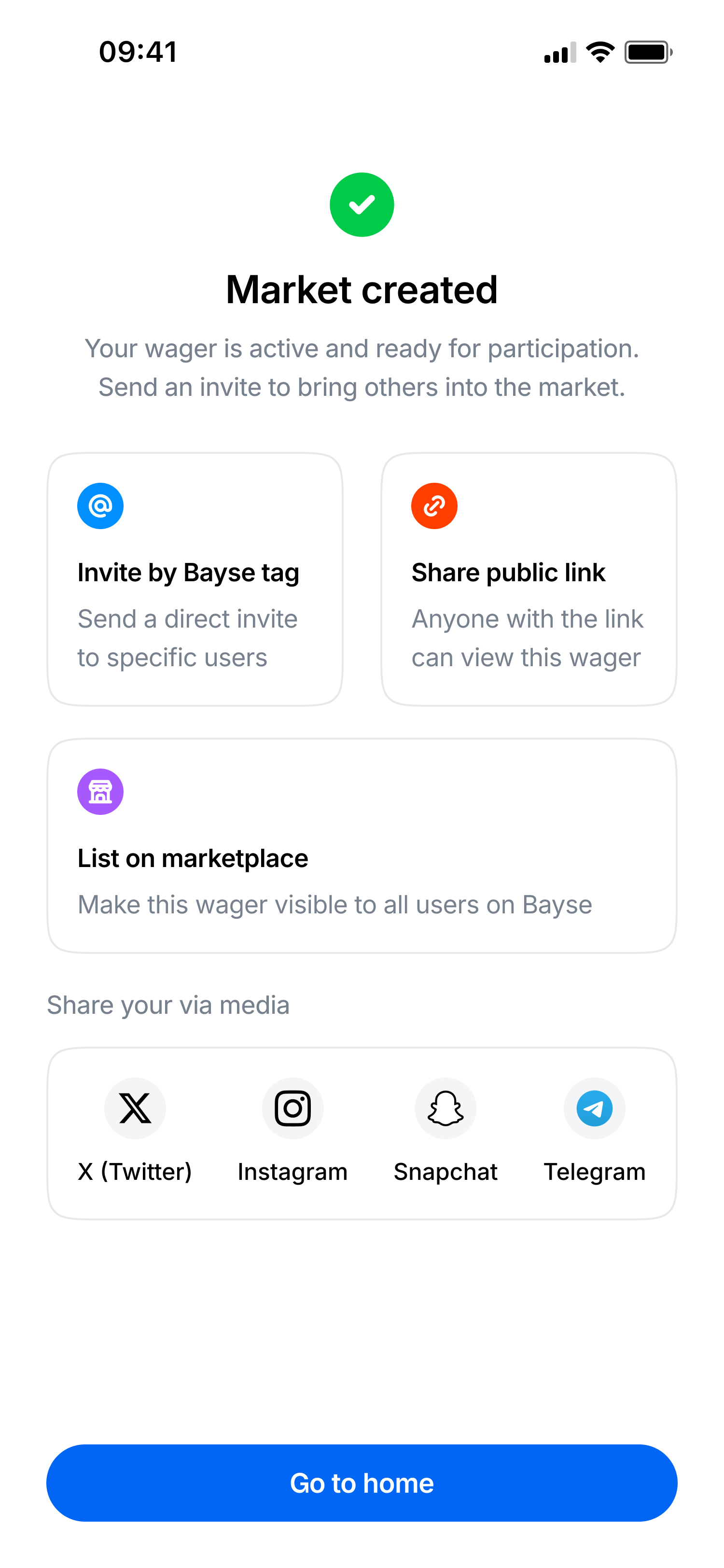Tap the battery indicator in the status bar
The width and height of the screenshot is (724, 1568).
pyautogui.click(x=647, y=52)
